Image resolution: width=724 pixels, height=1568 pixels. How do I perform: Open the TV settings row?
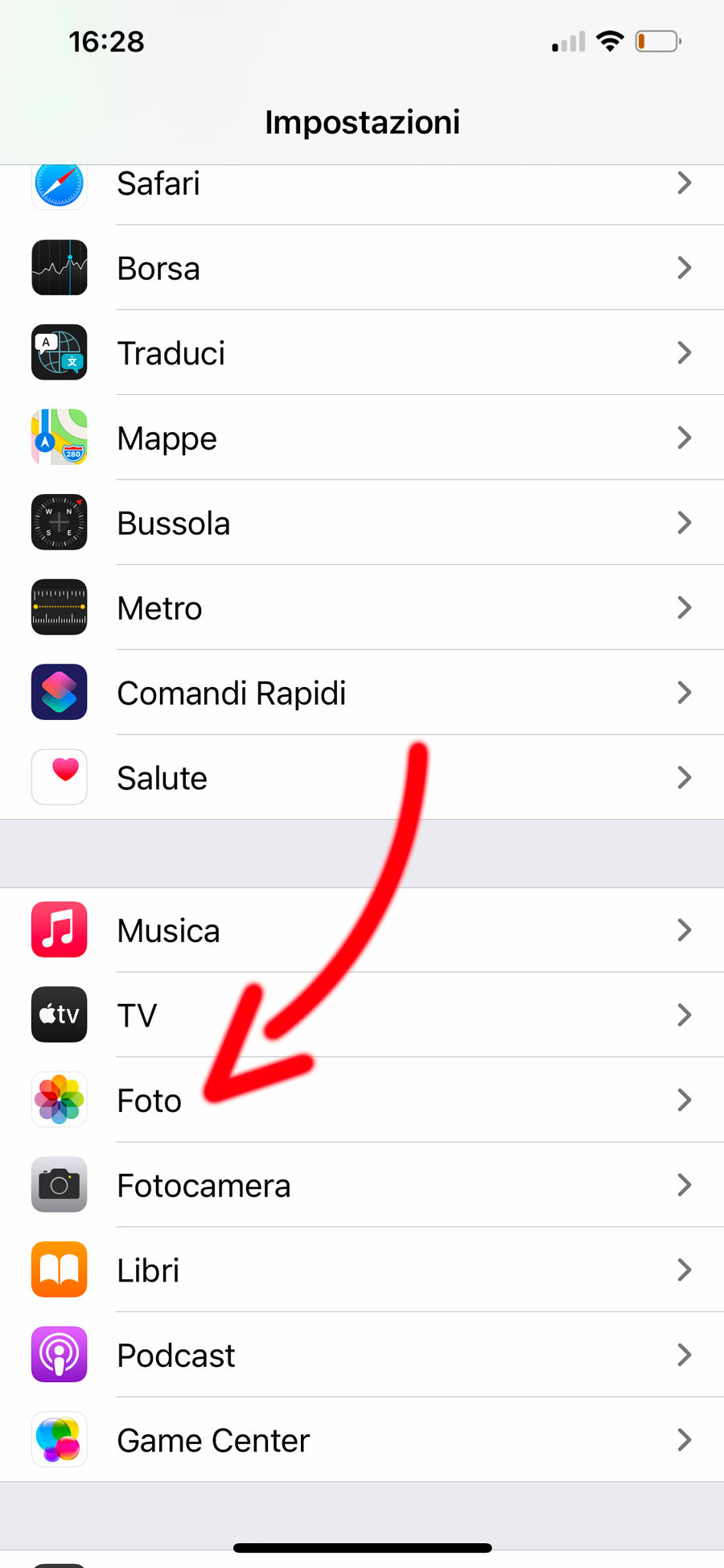click(x=362, y=1015)
